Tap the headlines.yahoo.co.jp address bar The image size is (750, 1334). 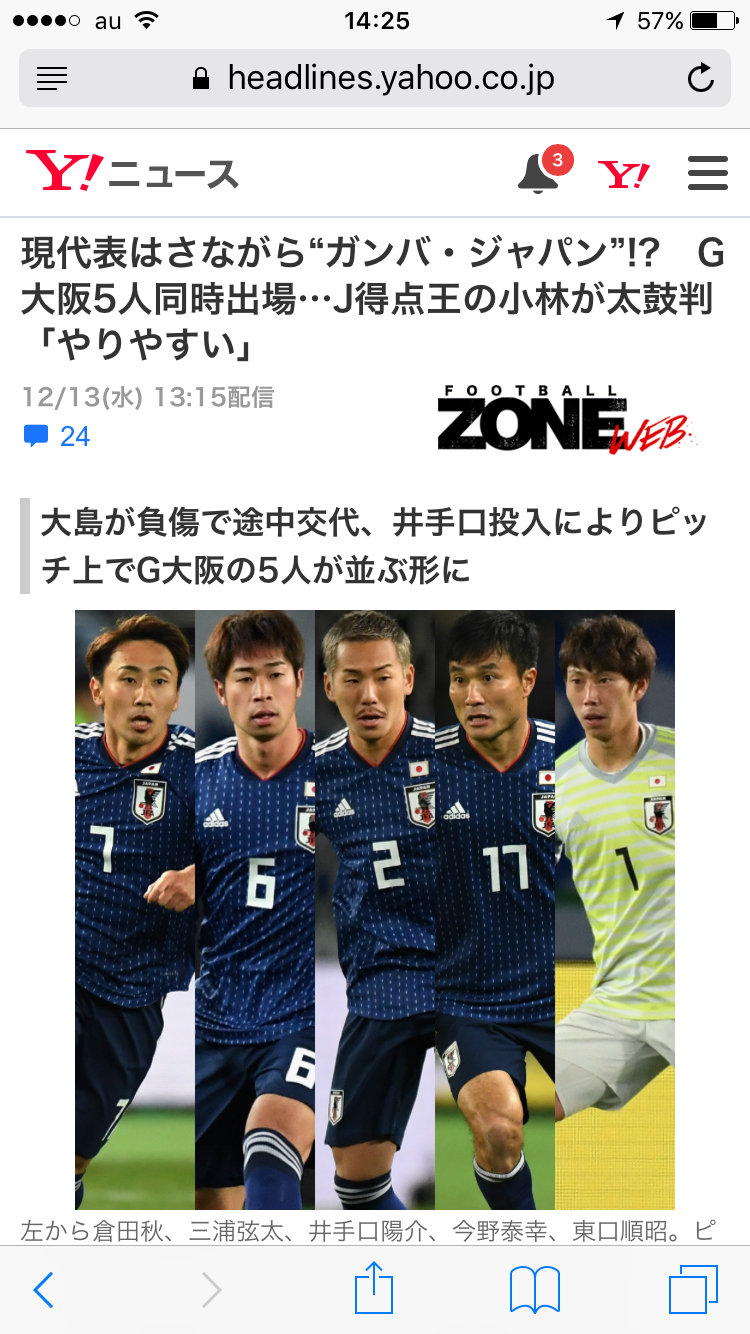click(375, 78)
